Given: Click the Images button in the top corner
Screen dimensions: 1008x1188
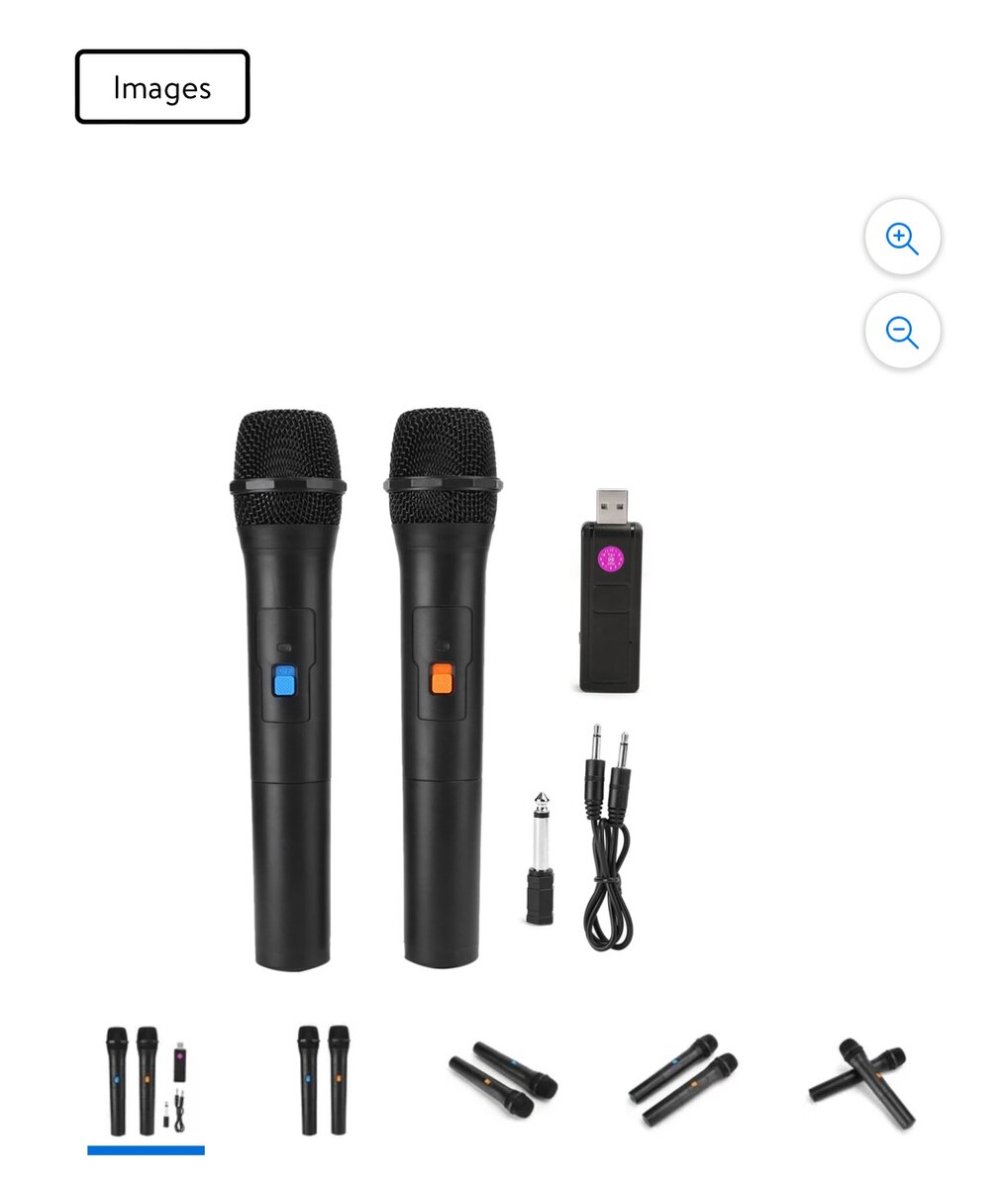Looking at the screenshot, I should [x=161, y=87].
